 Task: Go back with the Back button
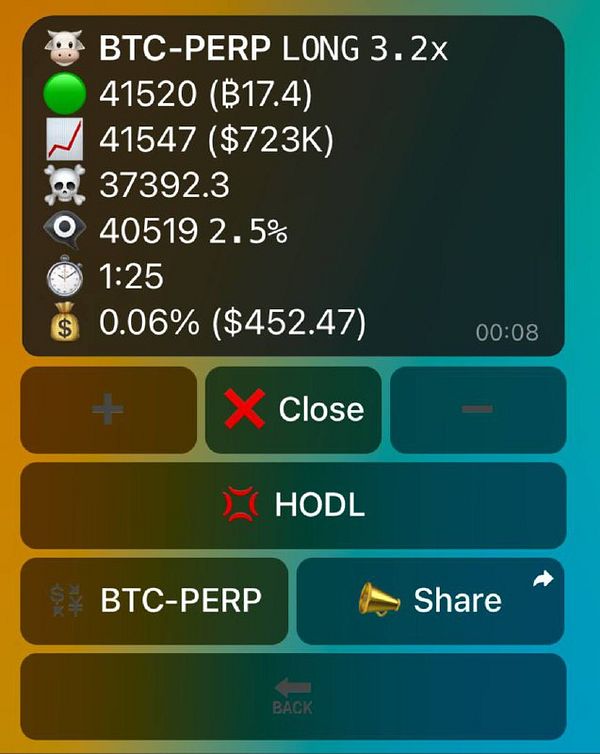tap(293, 696)
